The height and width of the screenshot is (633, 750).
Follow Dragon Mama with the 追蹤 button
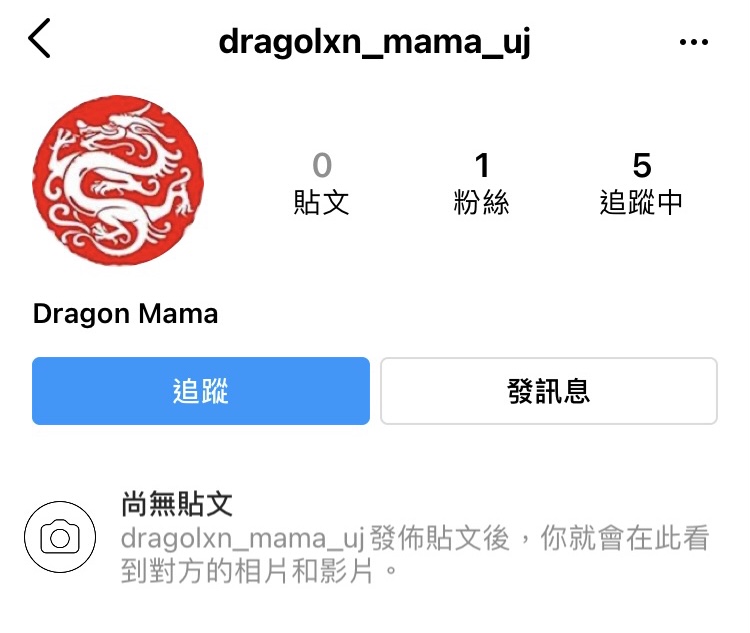tap(201, 390)
